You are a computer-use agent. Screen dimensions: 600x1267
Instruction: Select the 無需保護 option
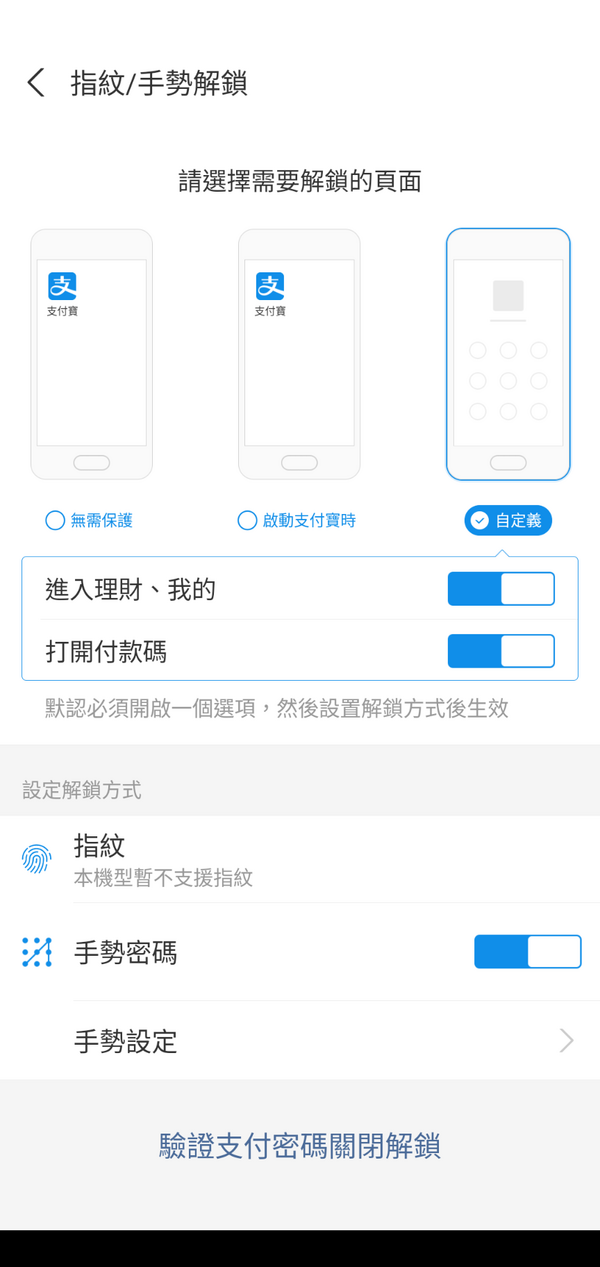[89, 520]
